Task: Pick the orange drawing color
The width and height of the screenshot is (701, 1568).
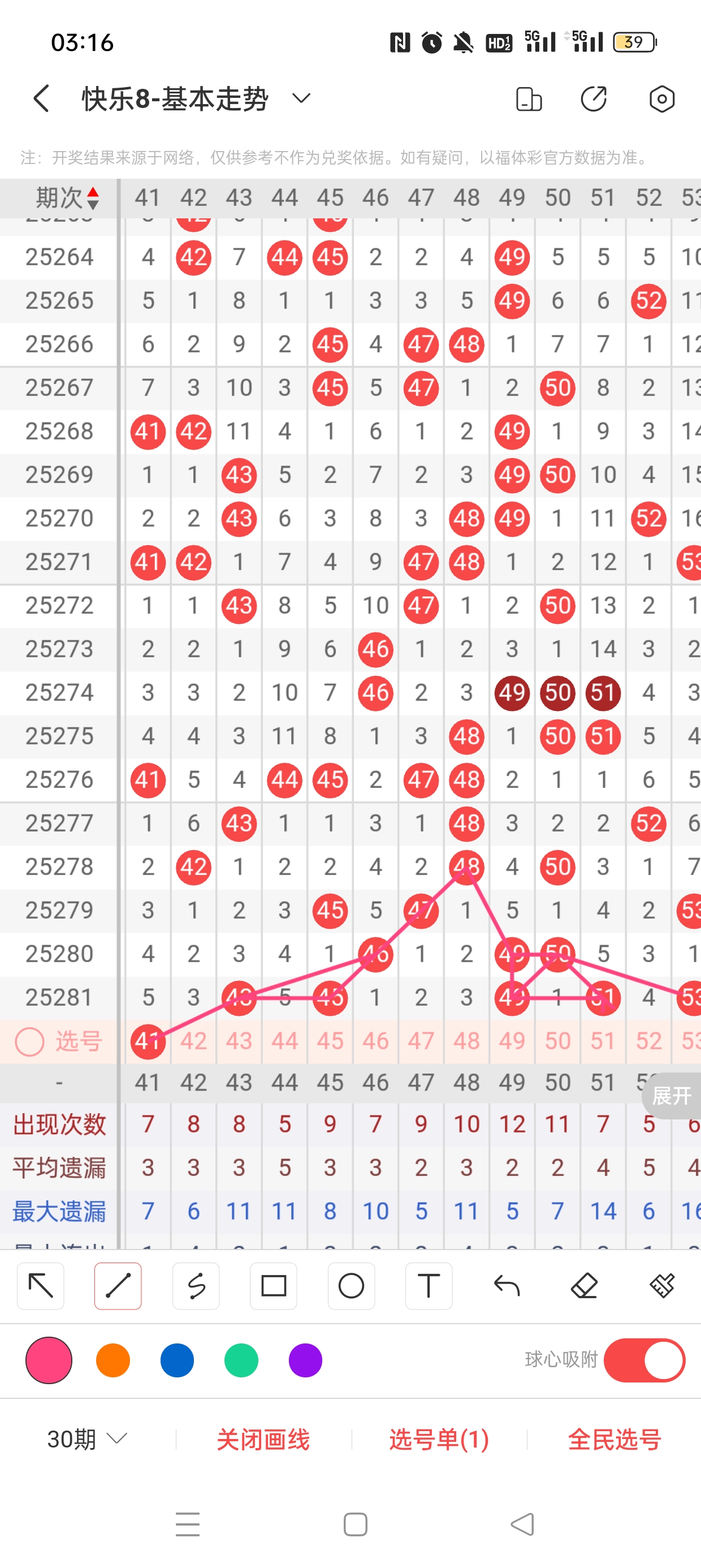Action: tap(113, 1360)
